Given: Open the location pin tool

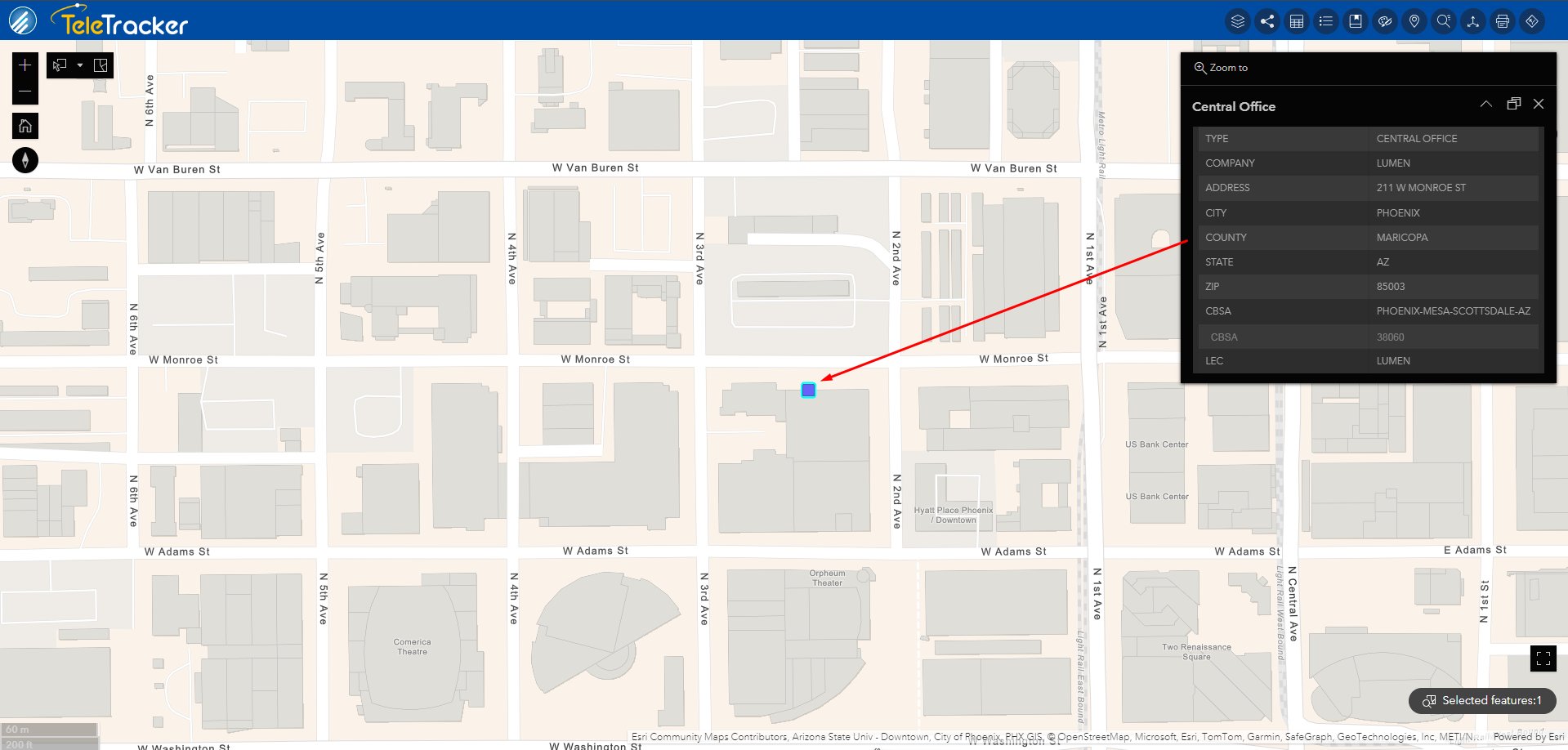Looking at the screenshot, I should (1414, 21).
